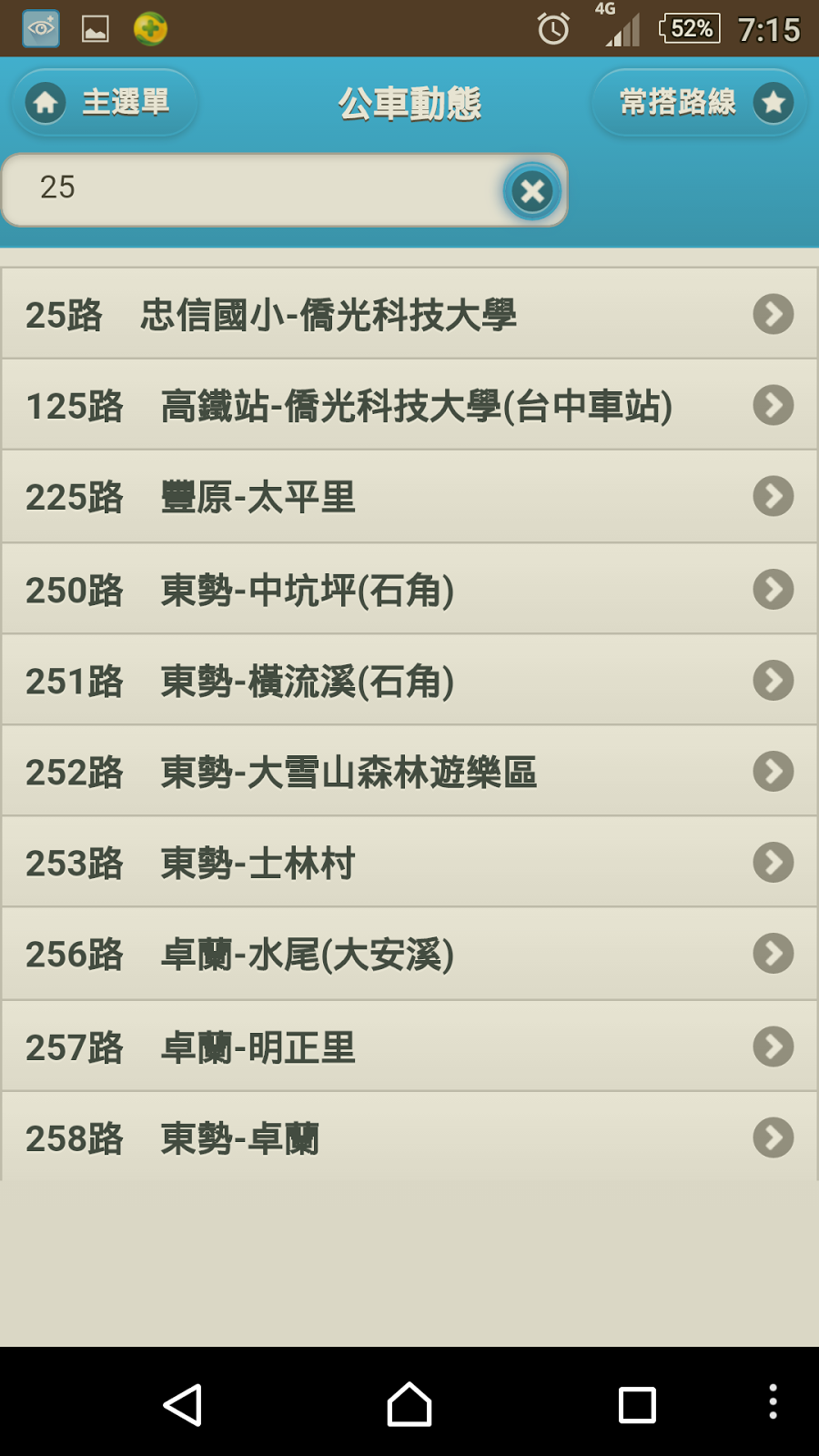Tap the route search field
The height and width of the screenshot is (1456, 819).
coord(255,189)
